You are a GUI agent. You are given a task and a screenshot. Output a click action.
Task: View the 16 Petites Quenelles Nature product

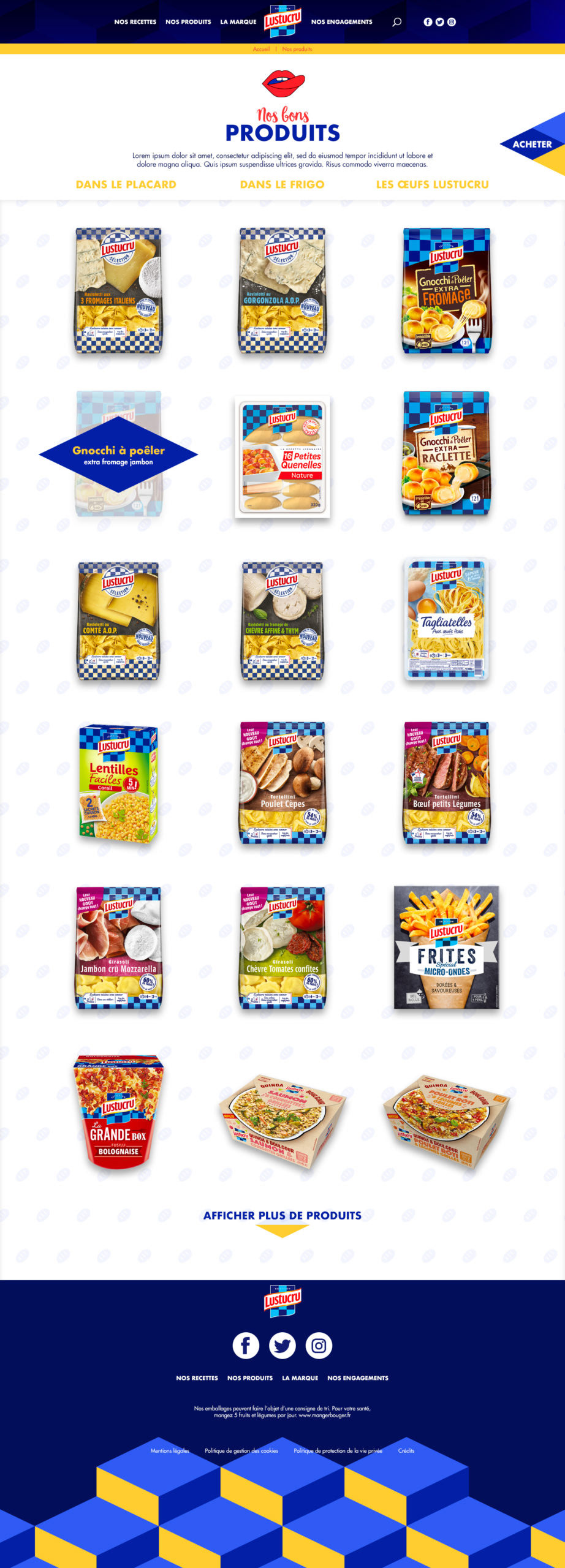(x=282, y=456)
